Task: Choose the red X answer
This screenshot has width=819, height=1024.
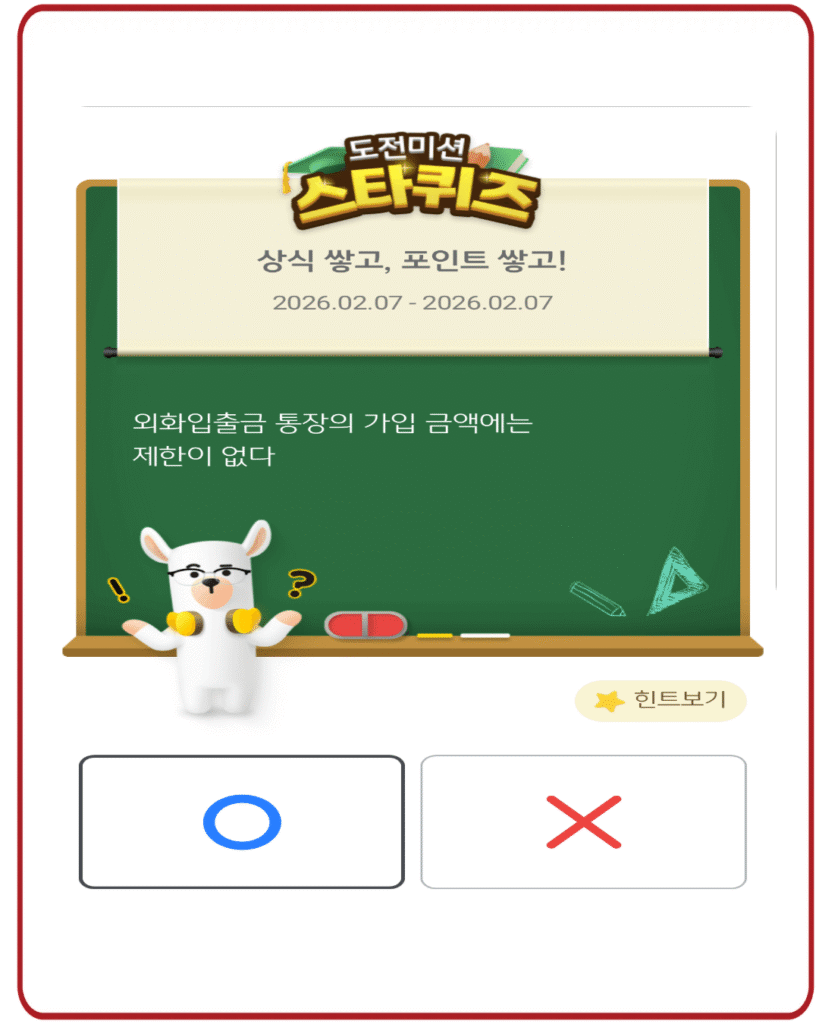Action: 583,822
